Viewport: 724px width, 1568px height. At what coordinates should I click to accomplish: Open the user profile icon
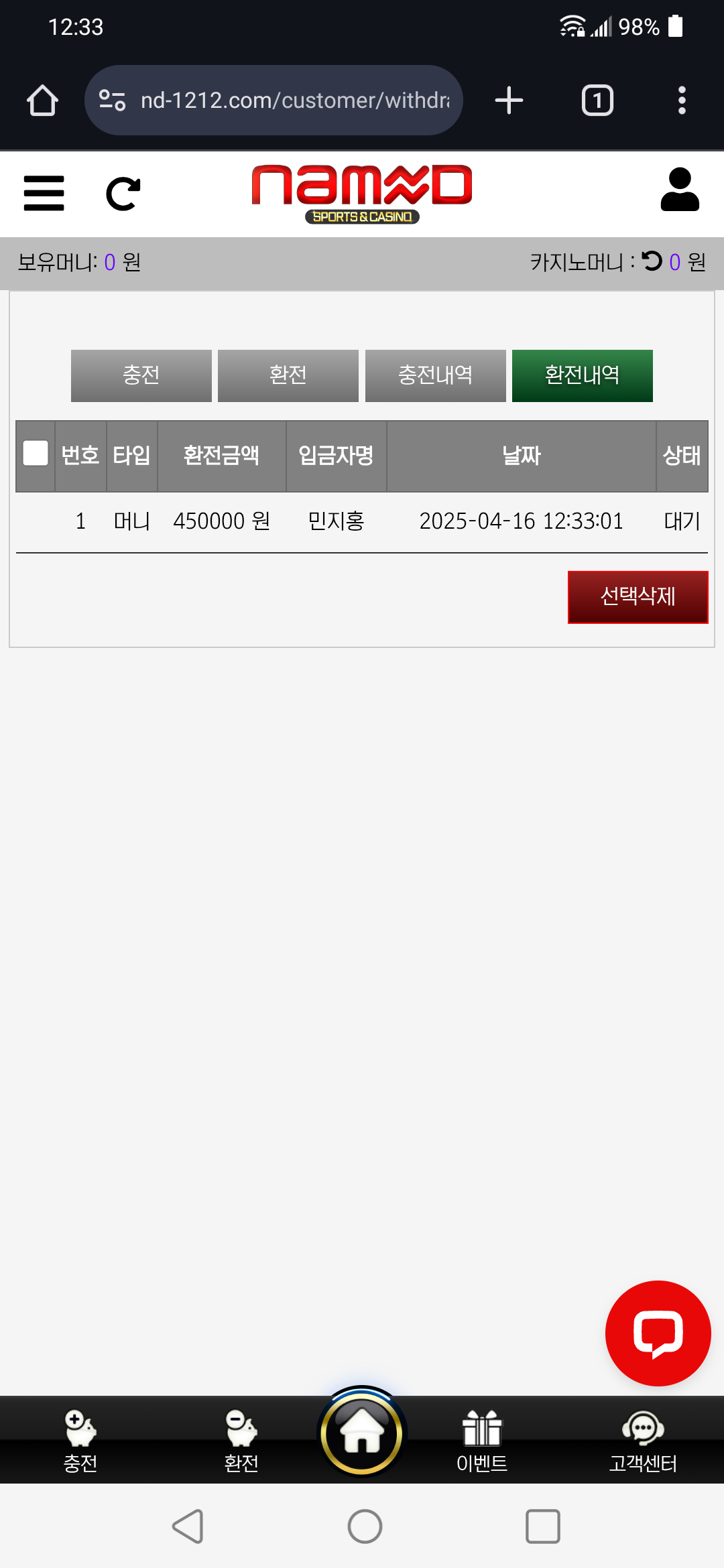coord(680,190)
